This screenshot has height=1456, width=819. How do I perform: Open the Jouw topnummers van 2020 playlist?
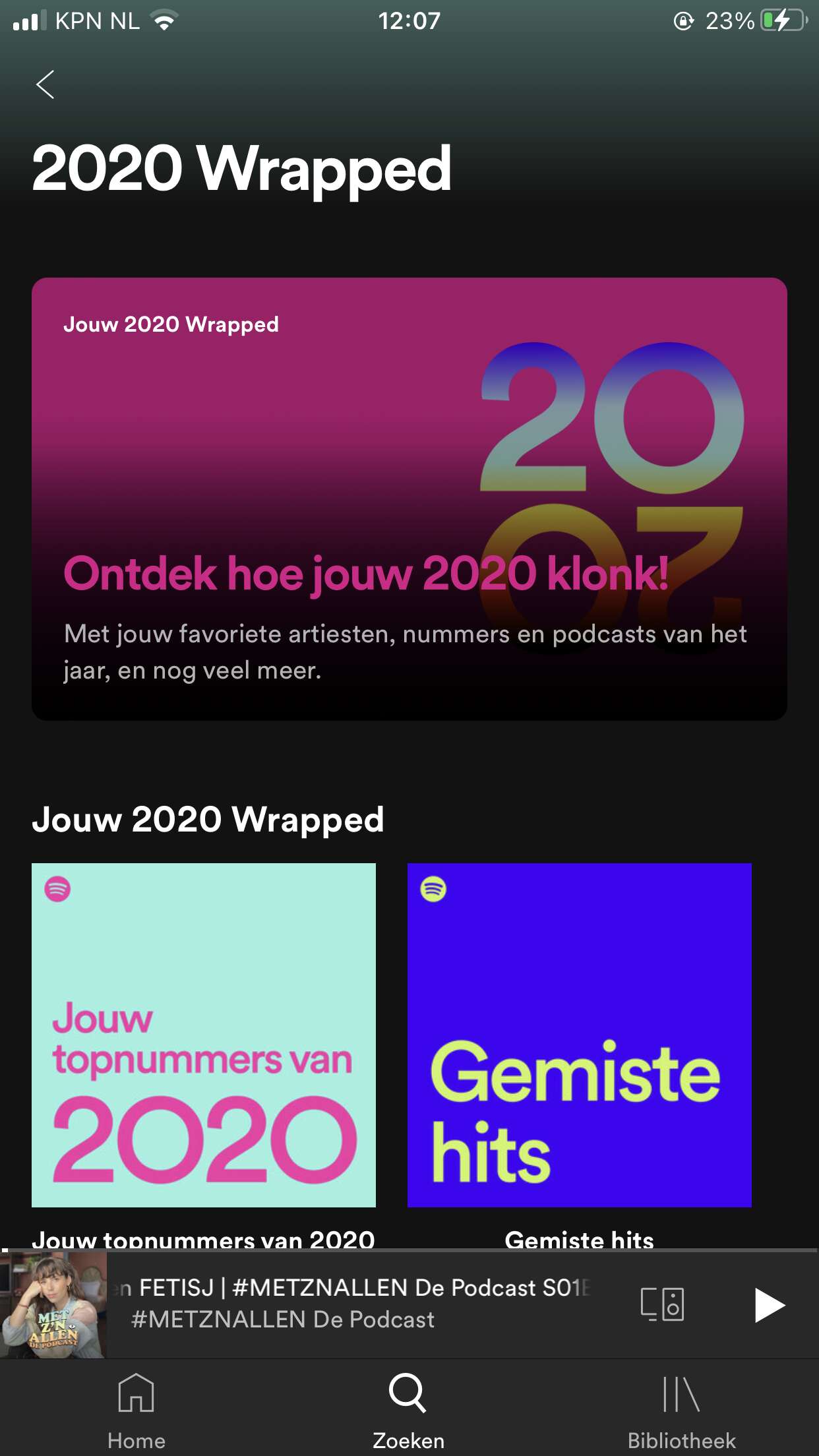coord(204,1035)
